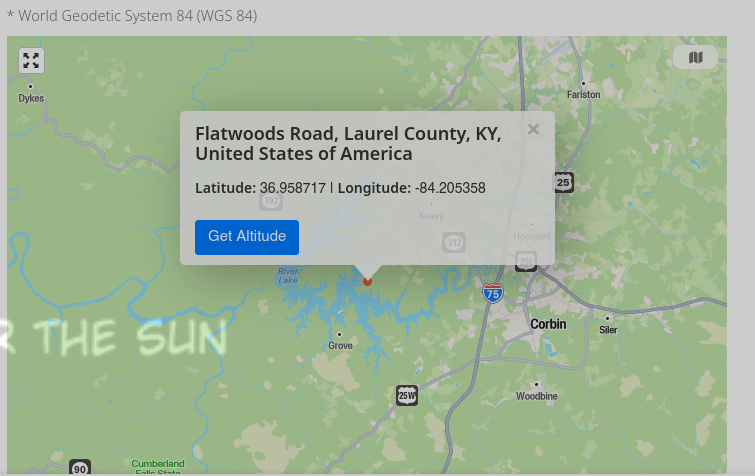Open the map style switcher
This screenshot has width=755, height=476.
point(695,58)
